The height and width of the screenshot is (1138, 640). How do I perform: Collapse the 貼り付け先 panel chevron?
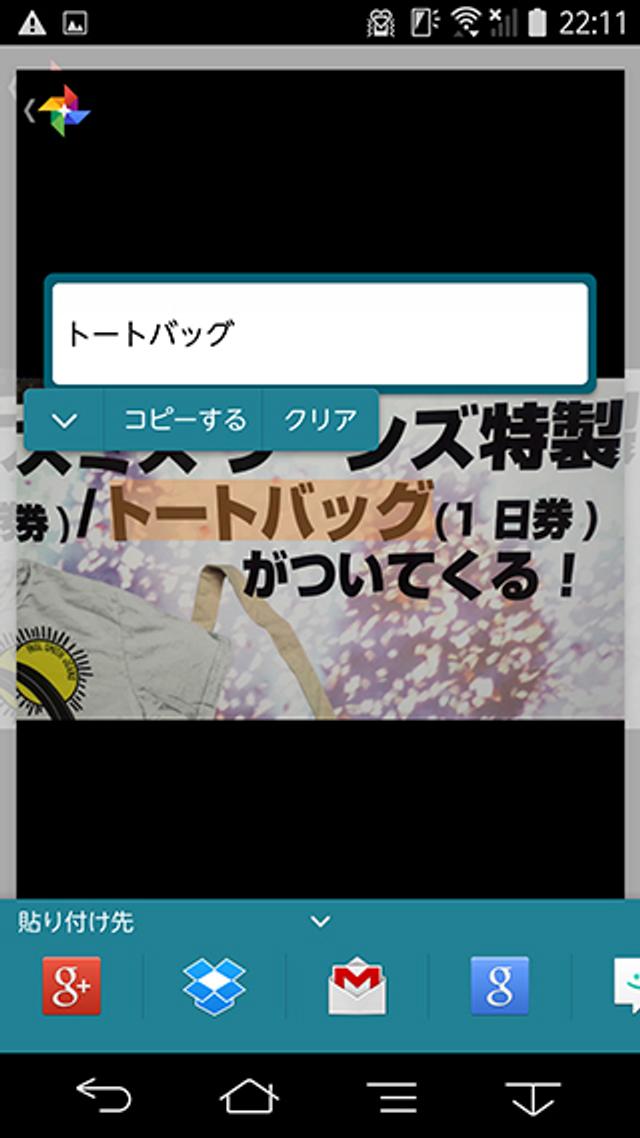tap(320, 922)
